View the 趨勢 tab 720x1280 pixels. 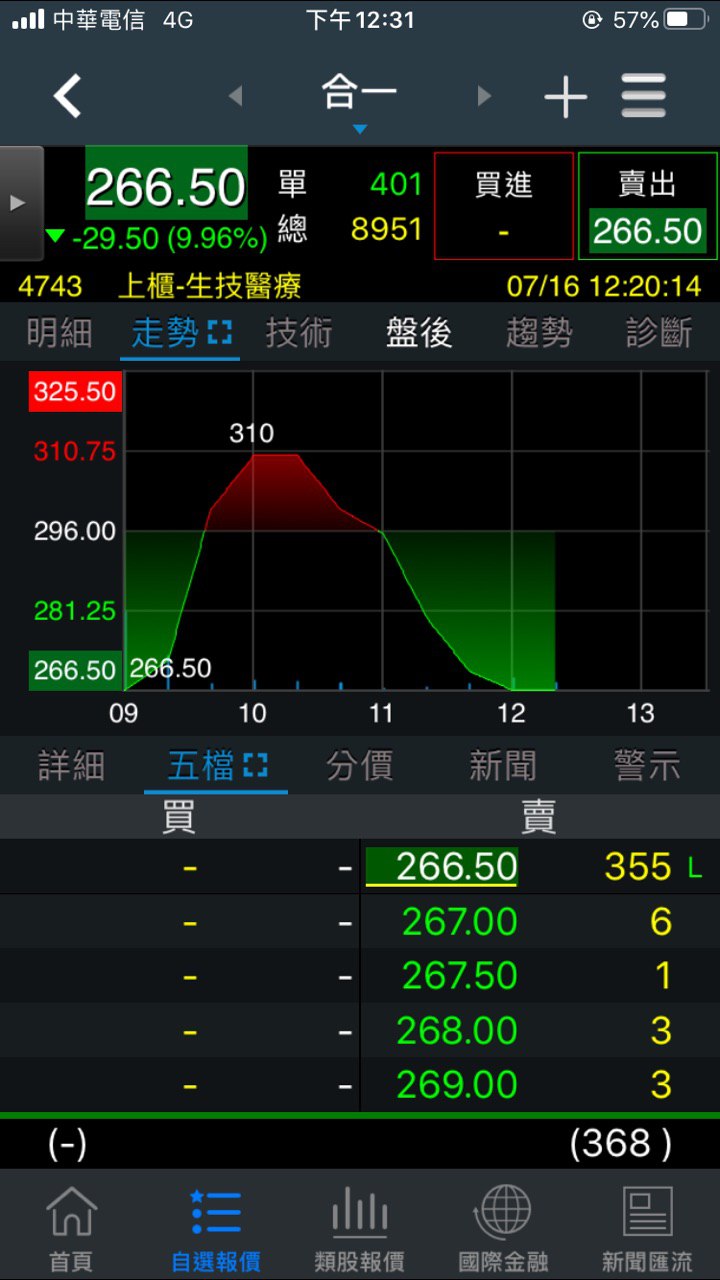(539, 333)
